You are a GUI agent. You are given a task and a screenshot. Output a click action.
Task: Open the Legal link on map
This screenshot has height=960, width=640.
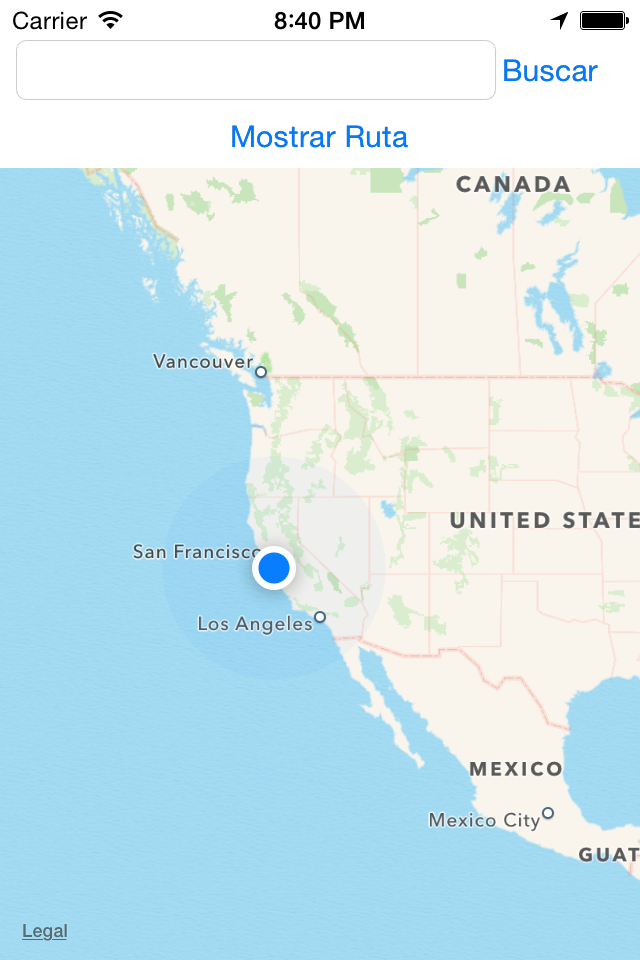(45, 931)
